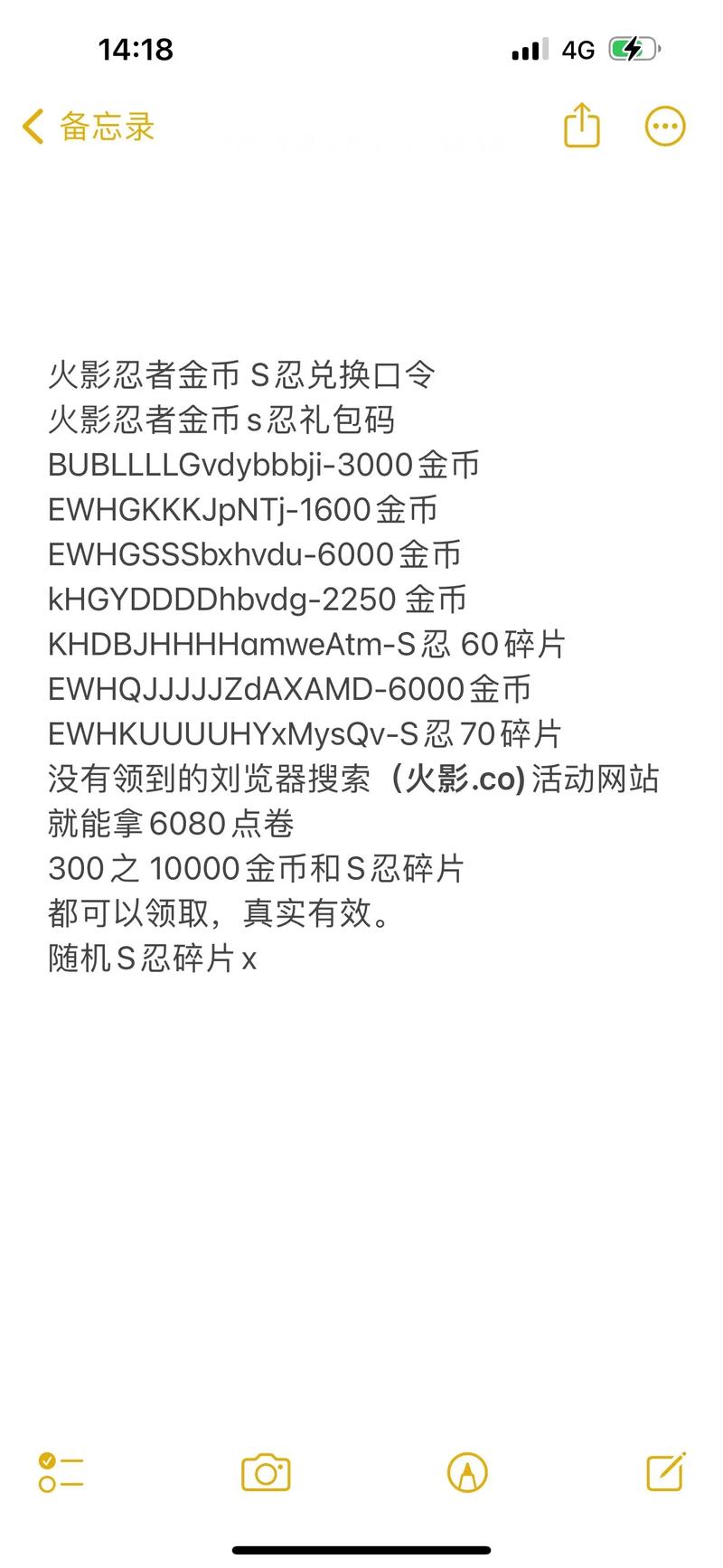Tap the home indicator bar at bottom
Image resolution: width=723 pixels, height=1568 pixels.
pyautogui.click(x=361, y=1551)
